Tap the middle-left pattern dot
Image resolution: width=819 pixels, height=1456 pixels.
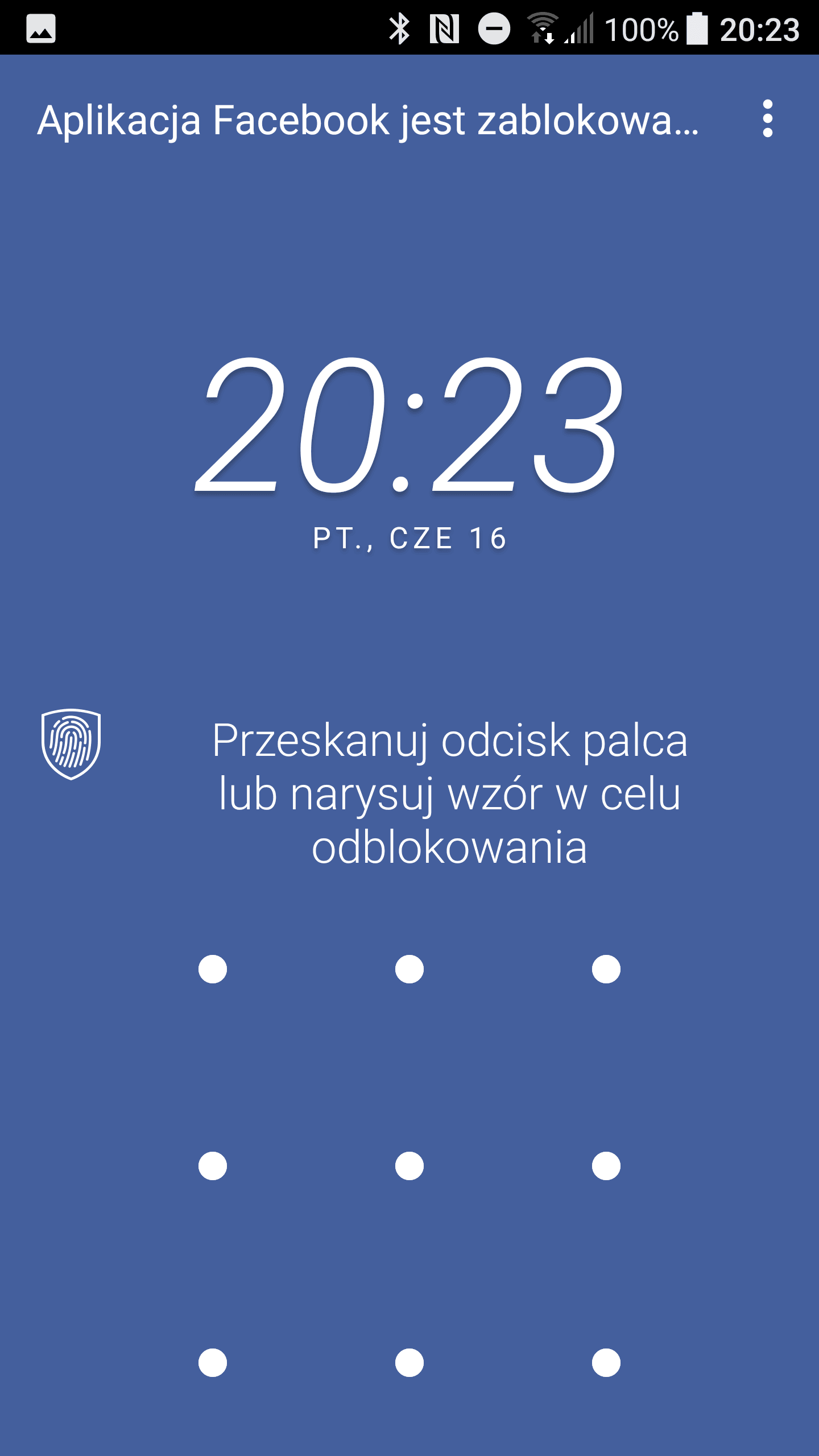(213, 1166)
